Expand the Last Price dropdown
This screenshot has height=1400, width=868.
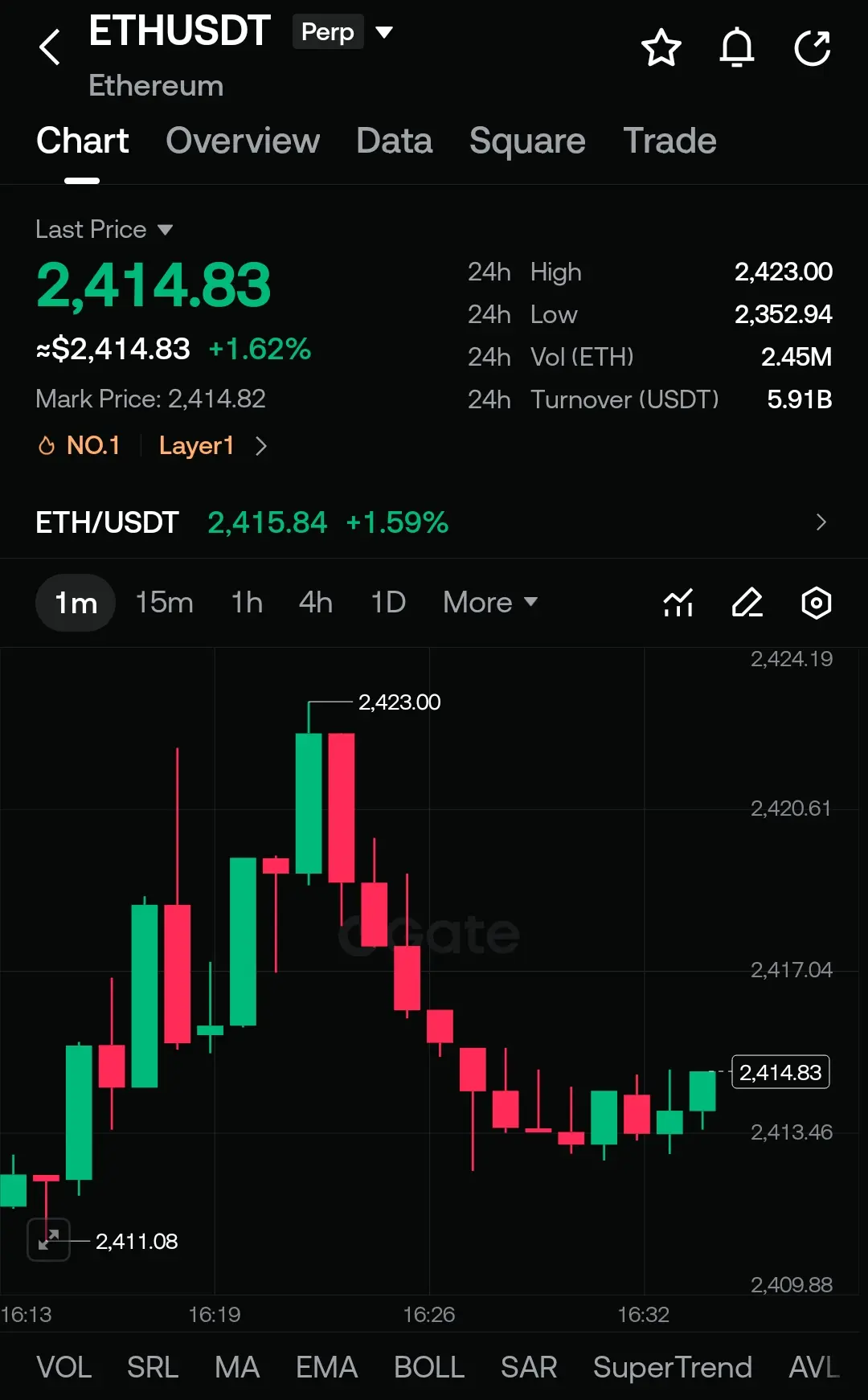(x=104, y=229)
